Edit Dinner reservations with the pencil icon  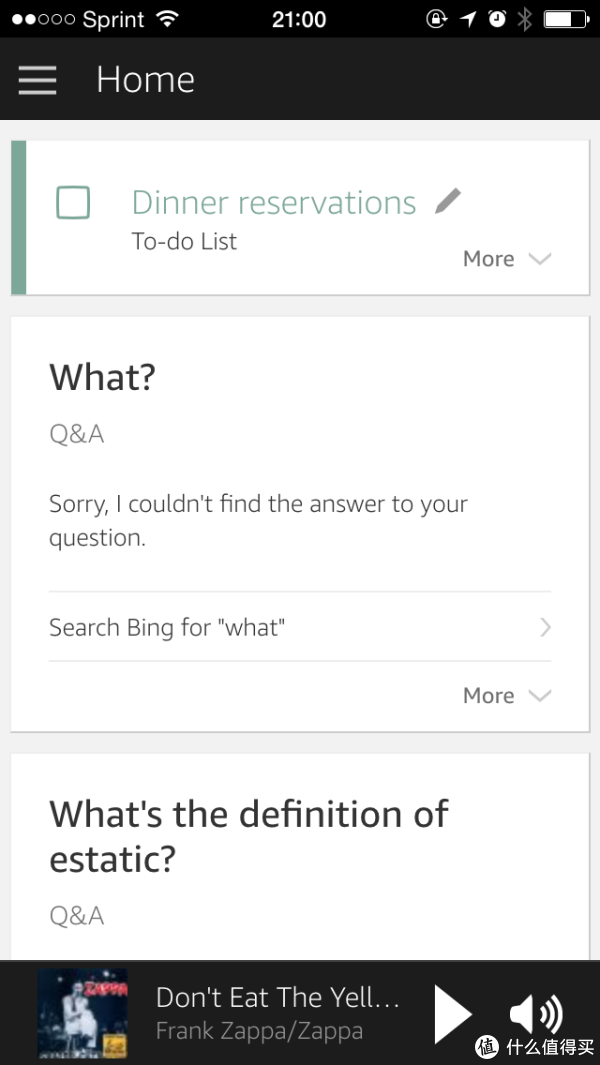tap(448, 202)
